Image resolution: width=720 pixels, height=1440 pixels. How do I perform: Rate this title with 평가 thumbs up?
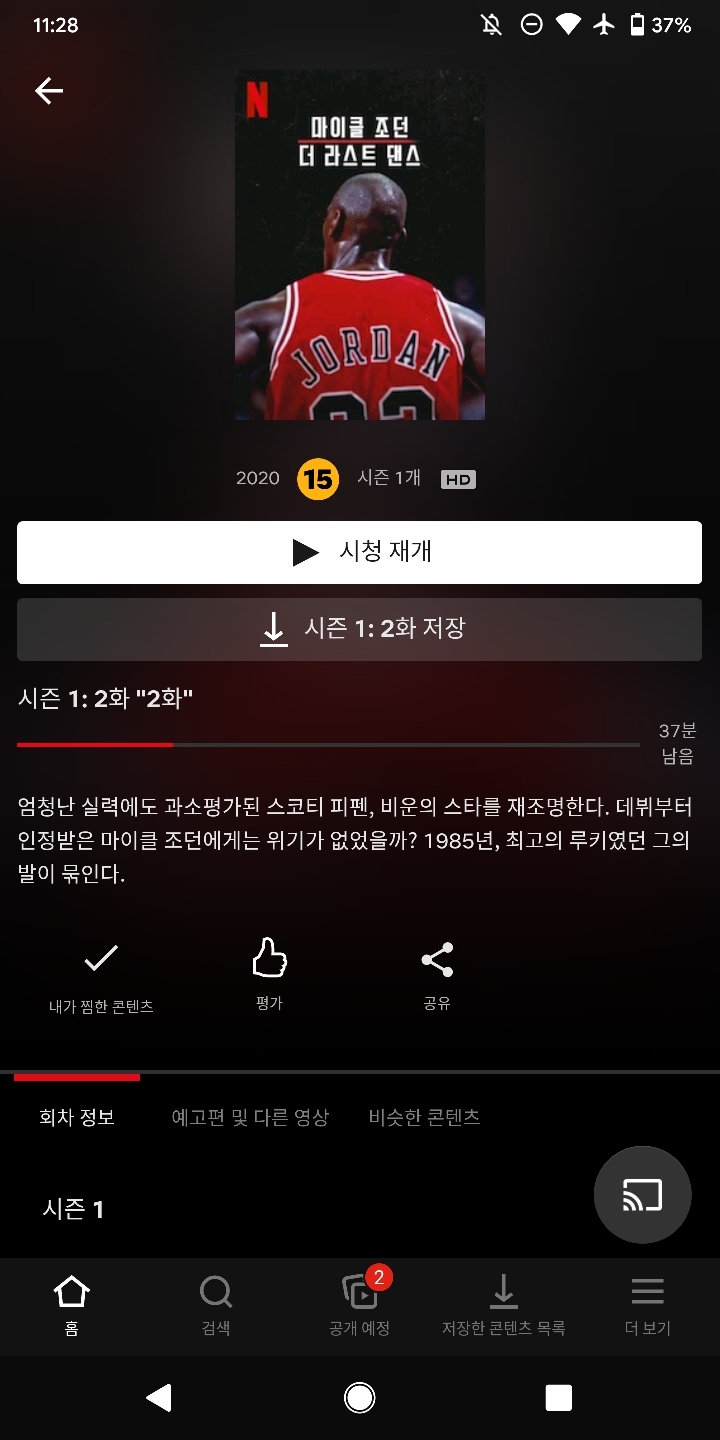[269, 975]
